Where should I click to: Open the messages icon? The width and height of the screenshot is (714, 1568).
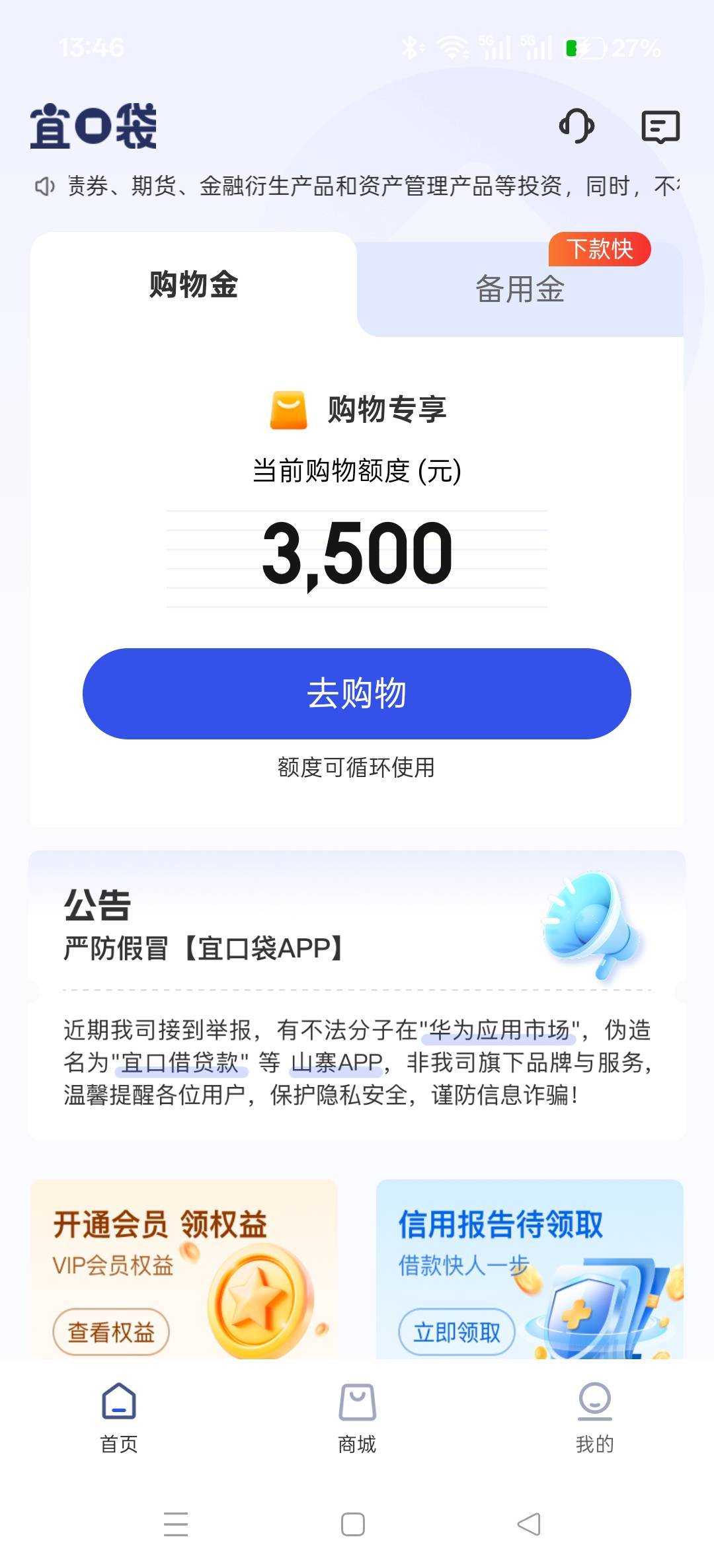point(660,126)
